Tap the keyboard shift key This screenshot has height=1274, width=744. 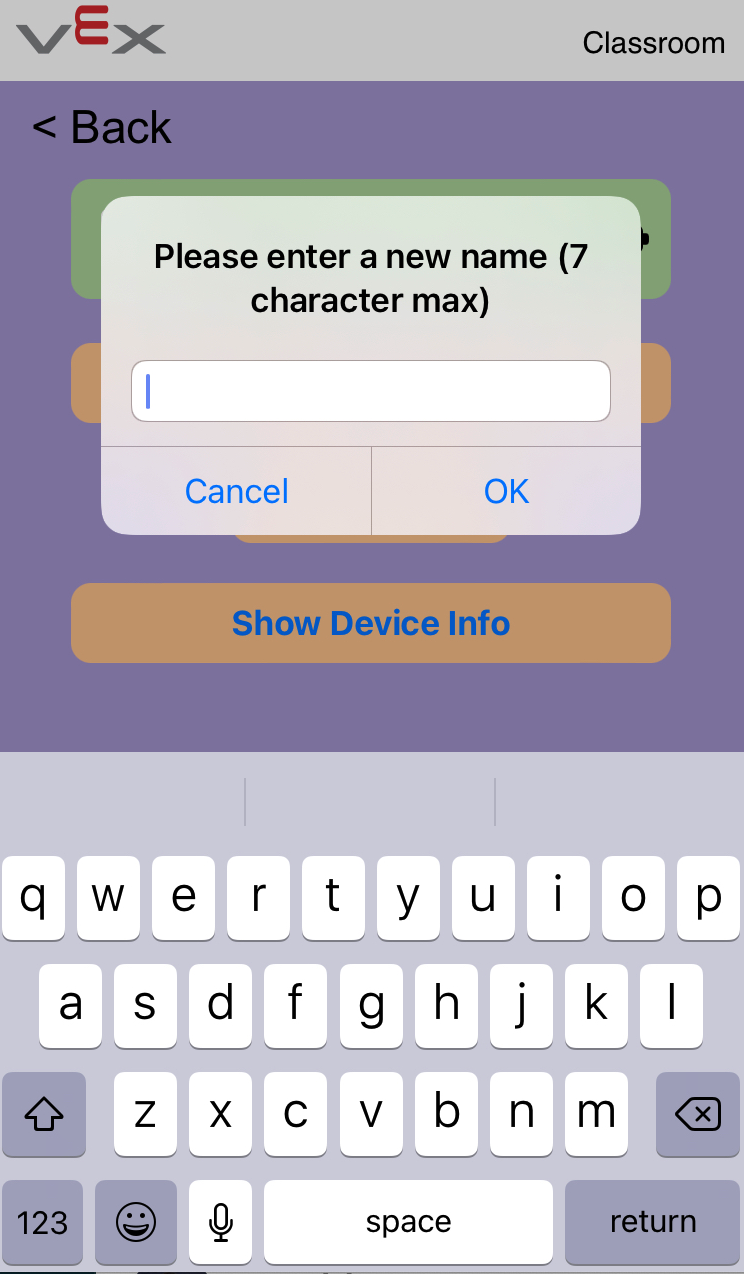tap(43, 1113)
